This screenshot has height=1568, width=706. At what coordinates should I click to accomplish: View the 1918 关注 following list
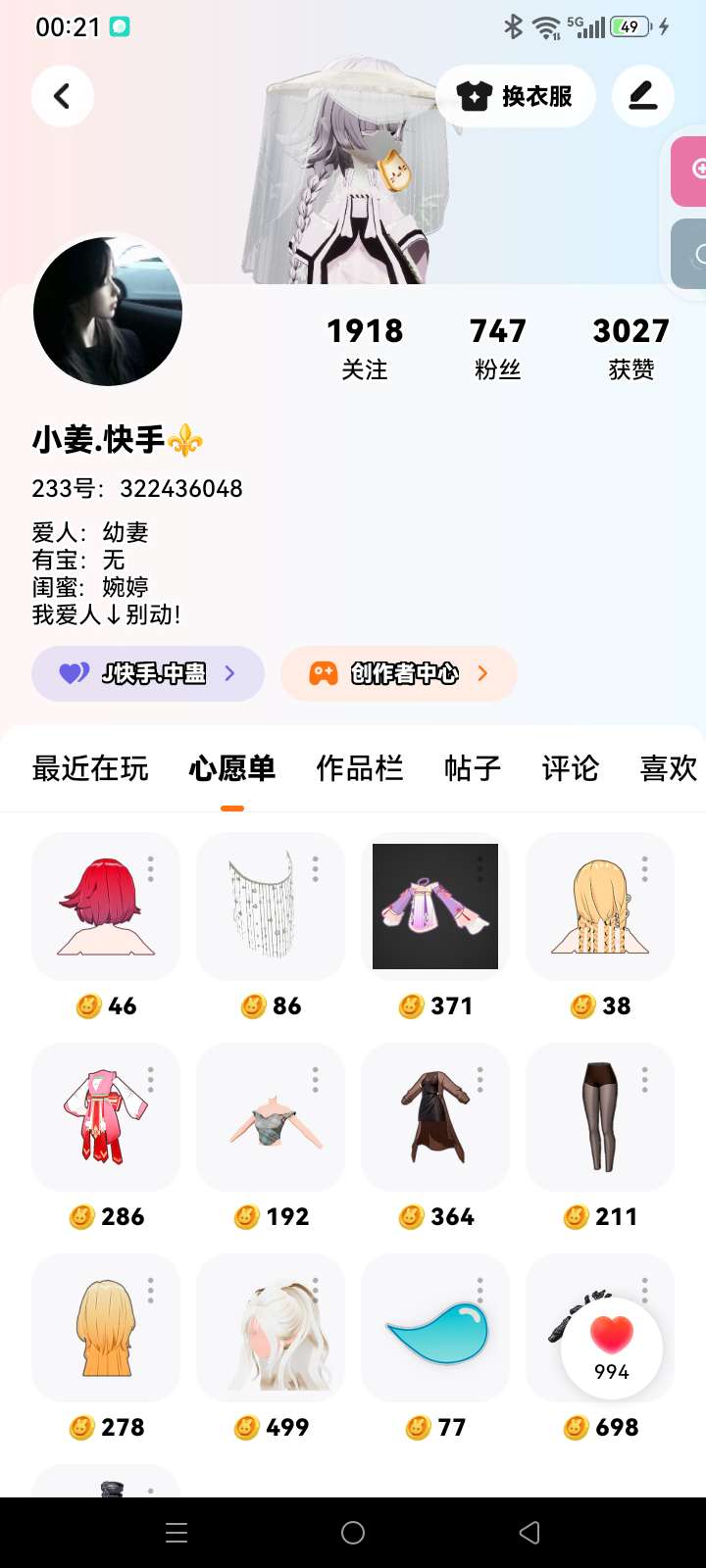tap(365, 348)
